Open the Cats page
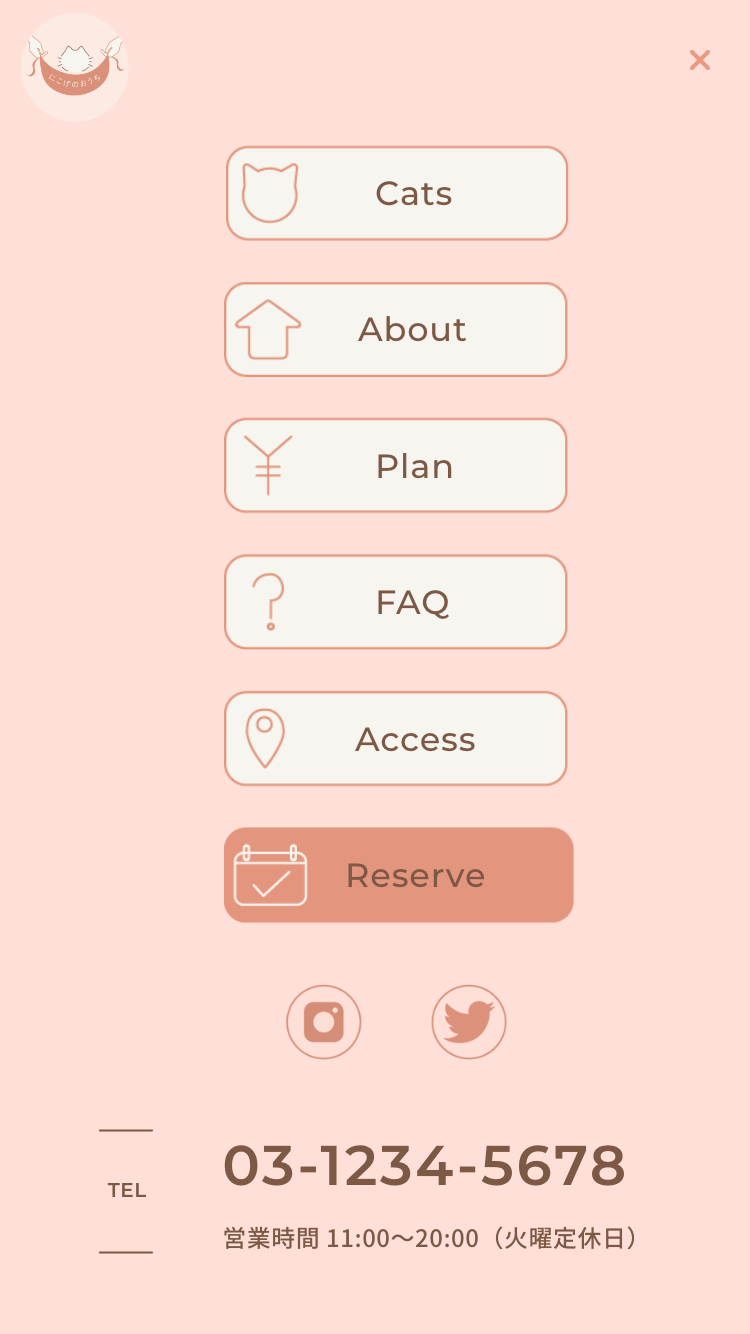The height and width of the screenshot is (1334, 750). (x=397, y=193)
